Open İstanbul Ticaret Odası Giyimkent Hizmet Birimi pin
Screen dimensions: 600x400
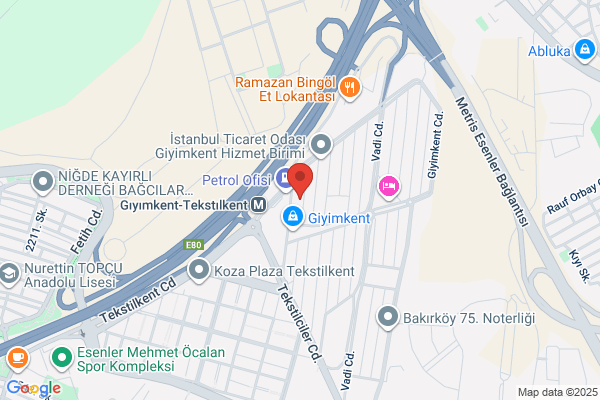pos(321,145)
